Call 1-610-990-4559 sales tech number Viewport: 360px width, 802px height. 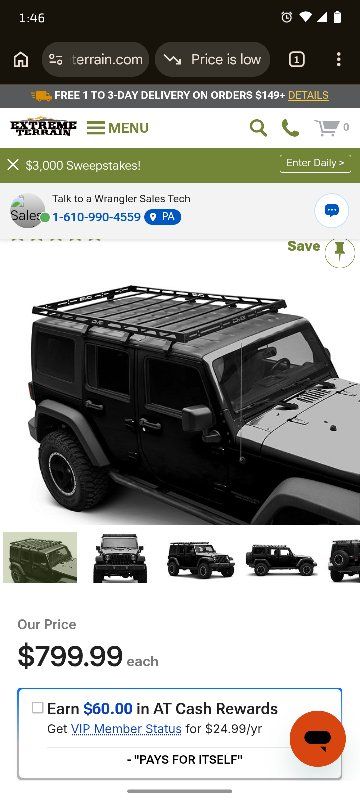(96, 217)
